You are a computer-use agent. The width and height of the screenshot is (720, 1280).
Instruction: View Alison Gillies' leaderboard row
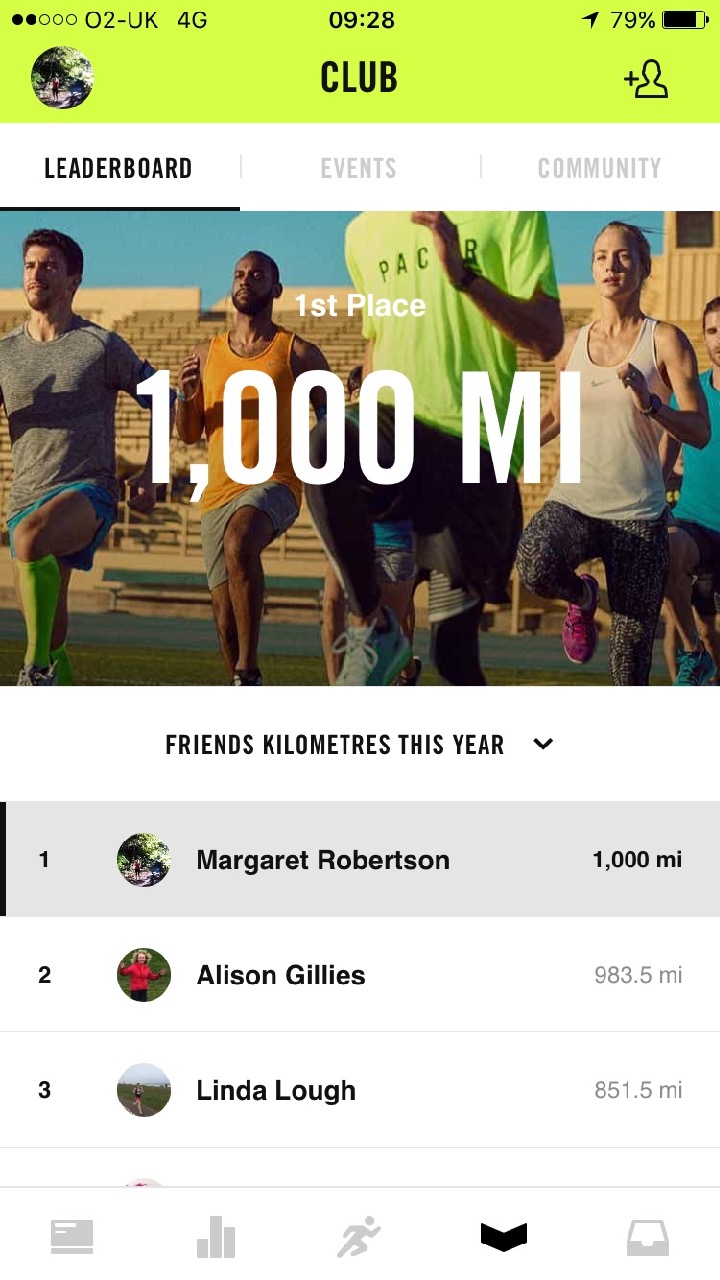[360, 975]
